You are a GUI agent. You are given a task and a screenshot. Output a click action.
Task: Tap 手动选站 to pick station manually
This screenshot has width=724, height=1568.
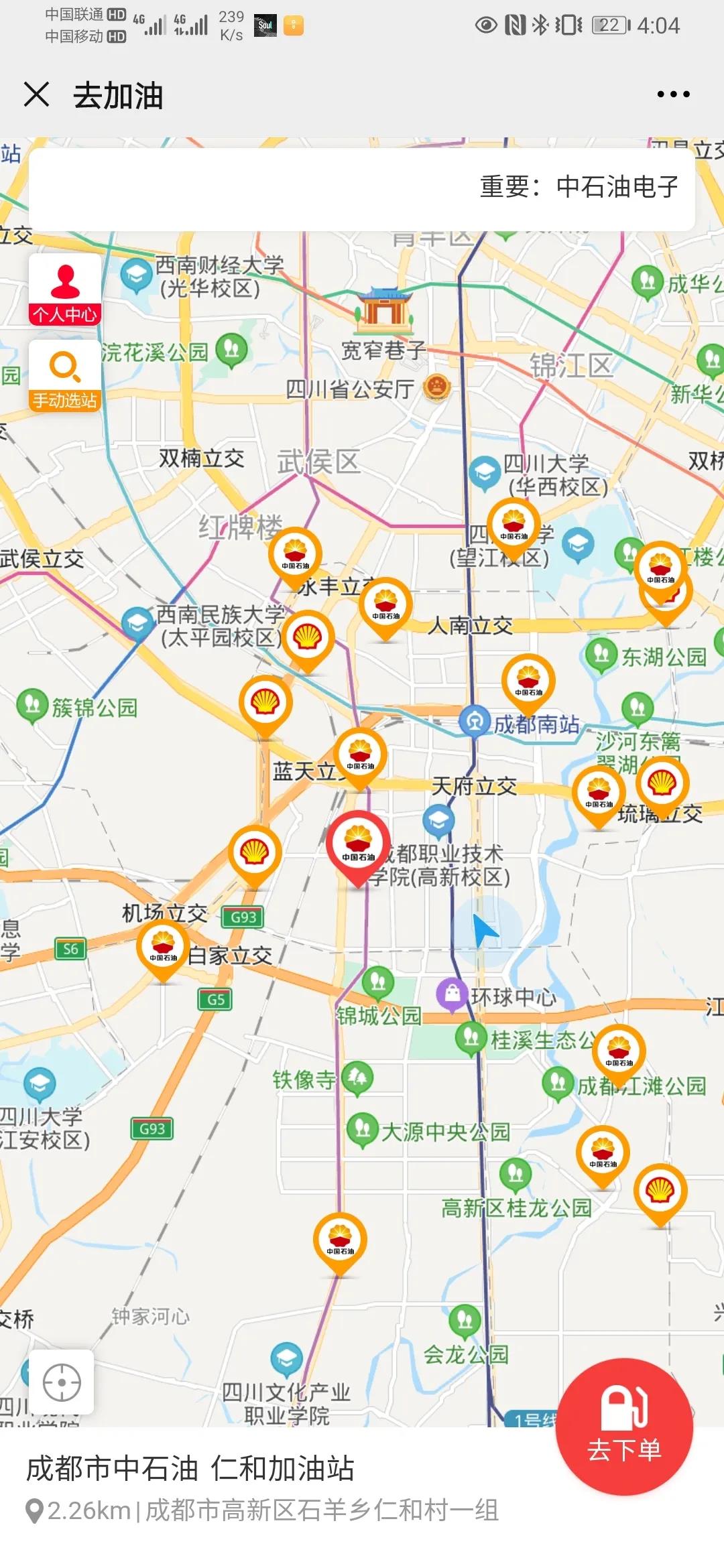[x=65, y=375]
